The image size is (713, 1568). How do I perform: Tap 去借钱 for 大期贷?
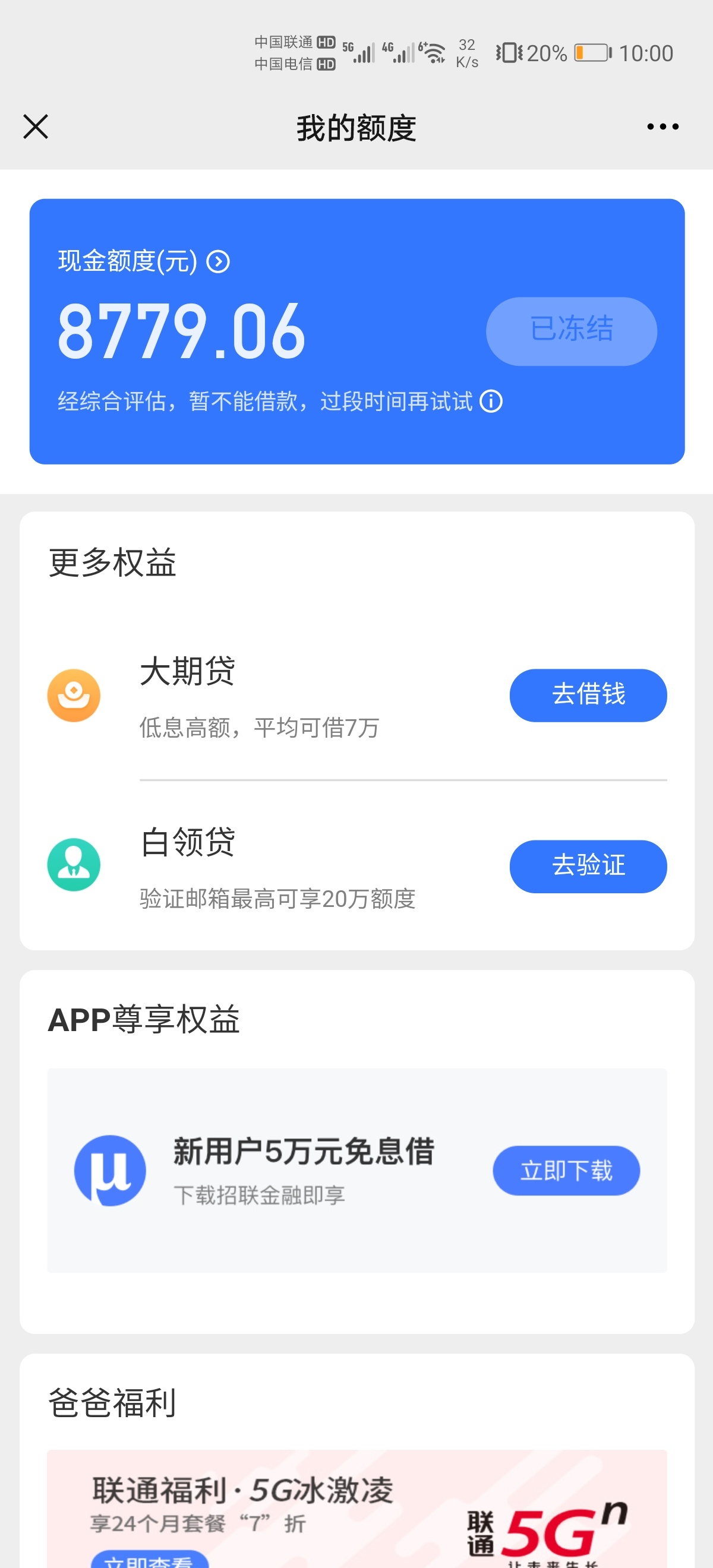click(588, 695)
